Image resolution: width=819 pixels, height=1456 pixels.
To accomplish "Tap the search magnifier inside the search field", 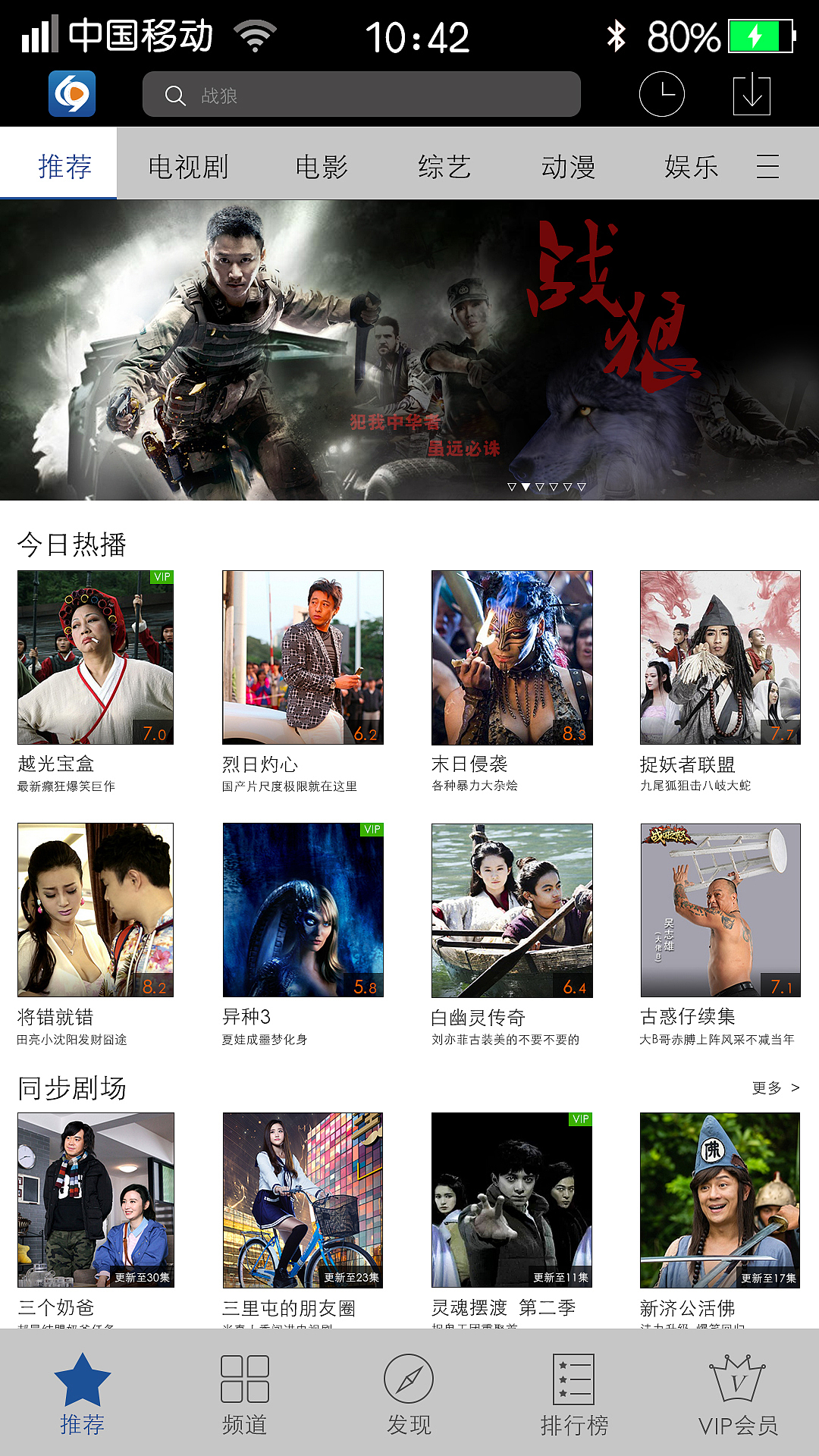I will point(175,95).
